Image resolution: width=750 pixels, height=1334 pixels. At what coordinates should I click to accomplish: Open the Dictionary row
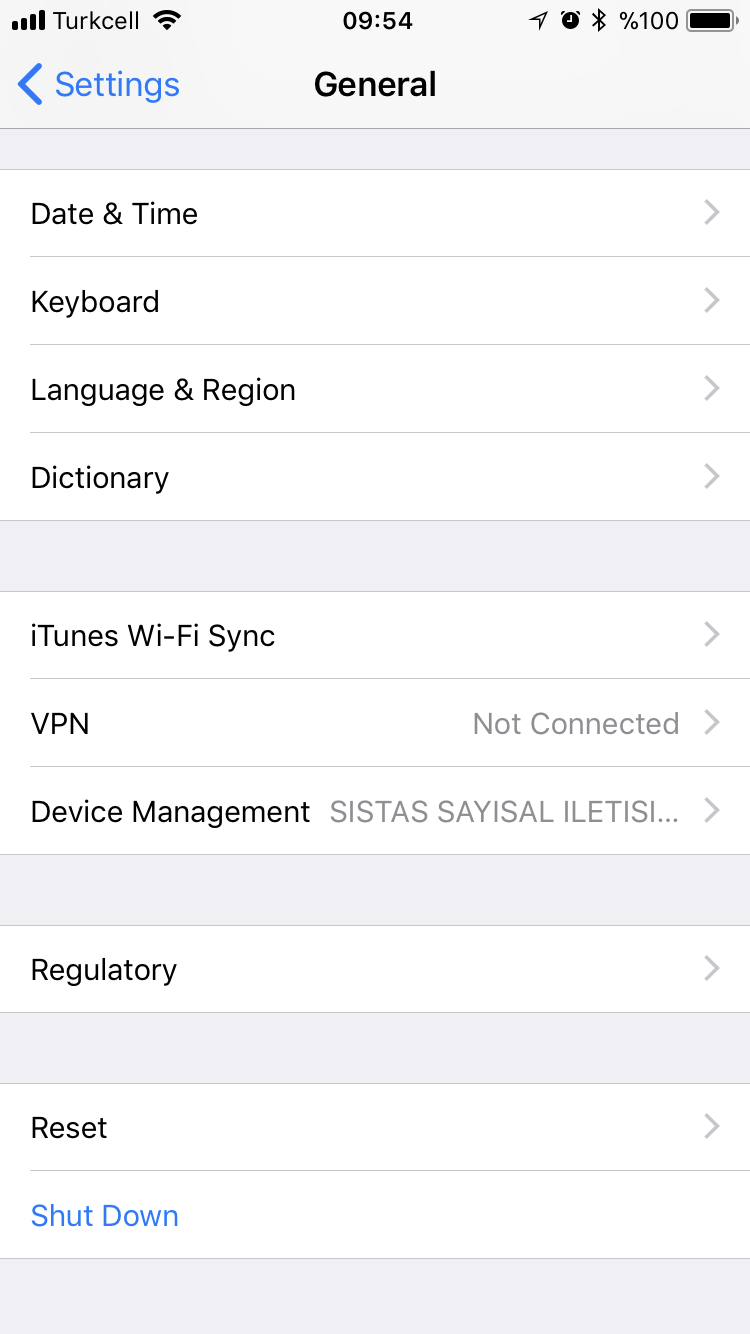(x=375, y=477)
